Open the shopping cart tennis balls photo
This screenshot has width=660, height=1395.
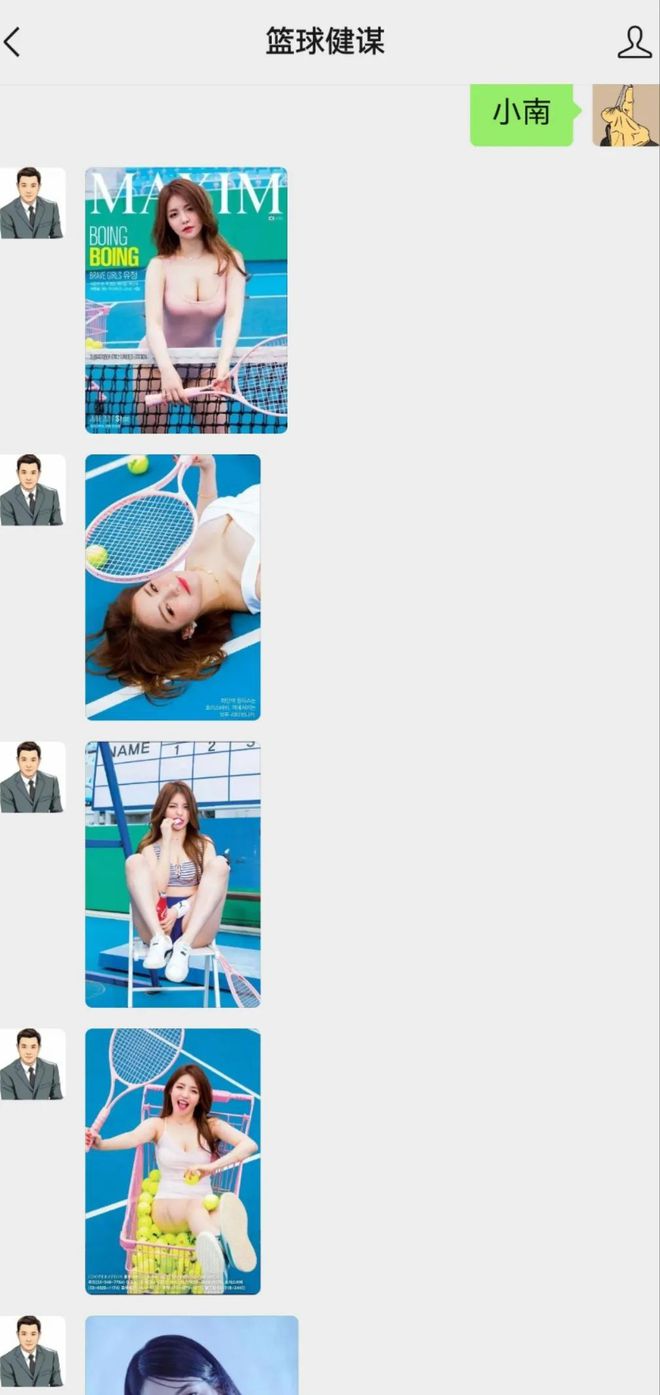[172, 1161]
